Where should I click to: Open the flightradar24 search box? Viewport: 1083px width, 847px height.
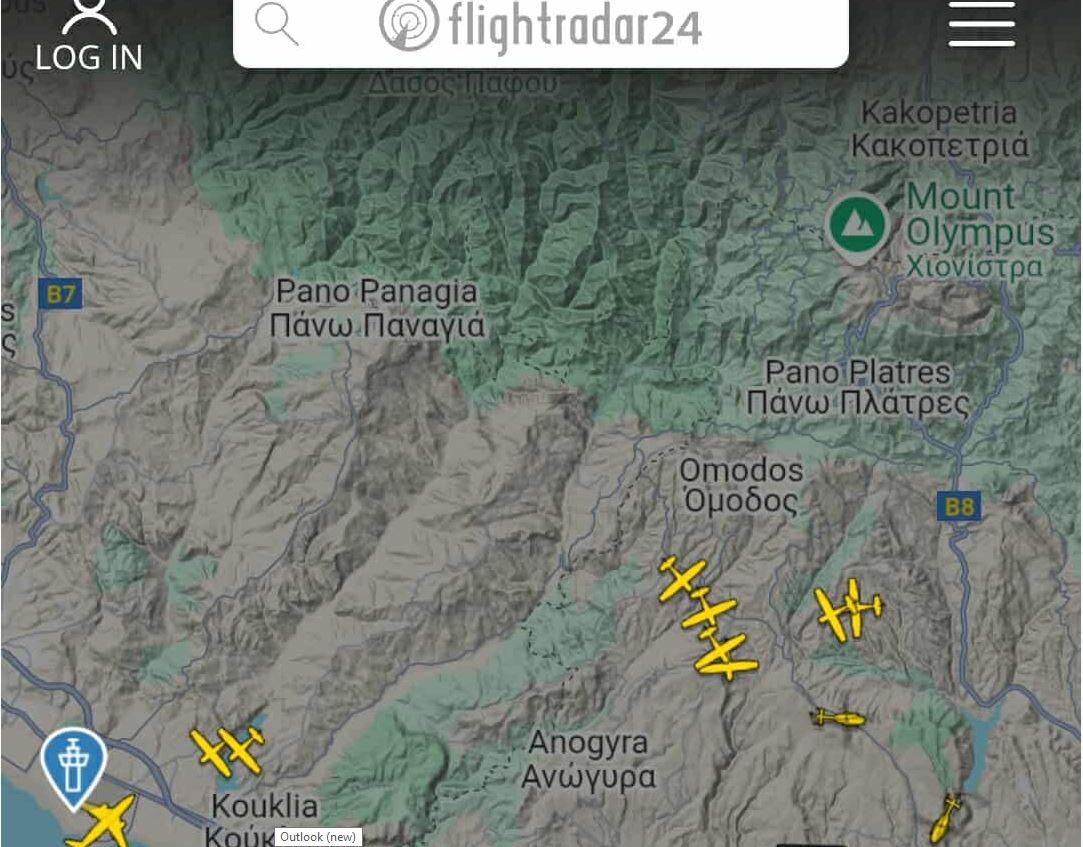point(540,26)
